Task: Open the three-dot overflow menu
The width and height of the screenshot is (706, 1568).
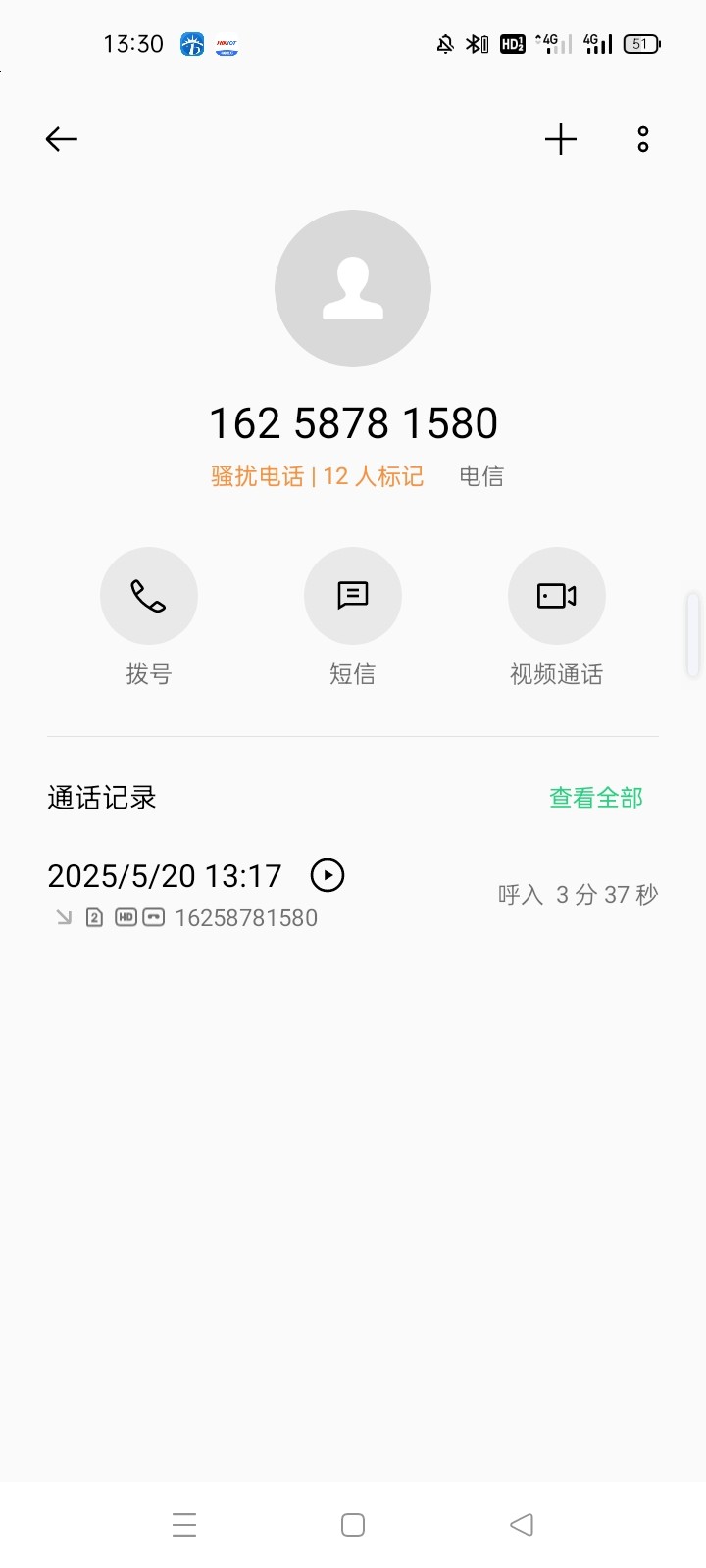Action: click(643, 140)
